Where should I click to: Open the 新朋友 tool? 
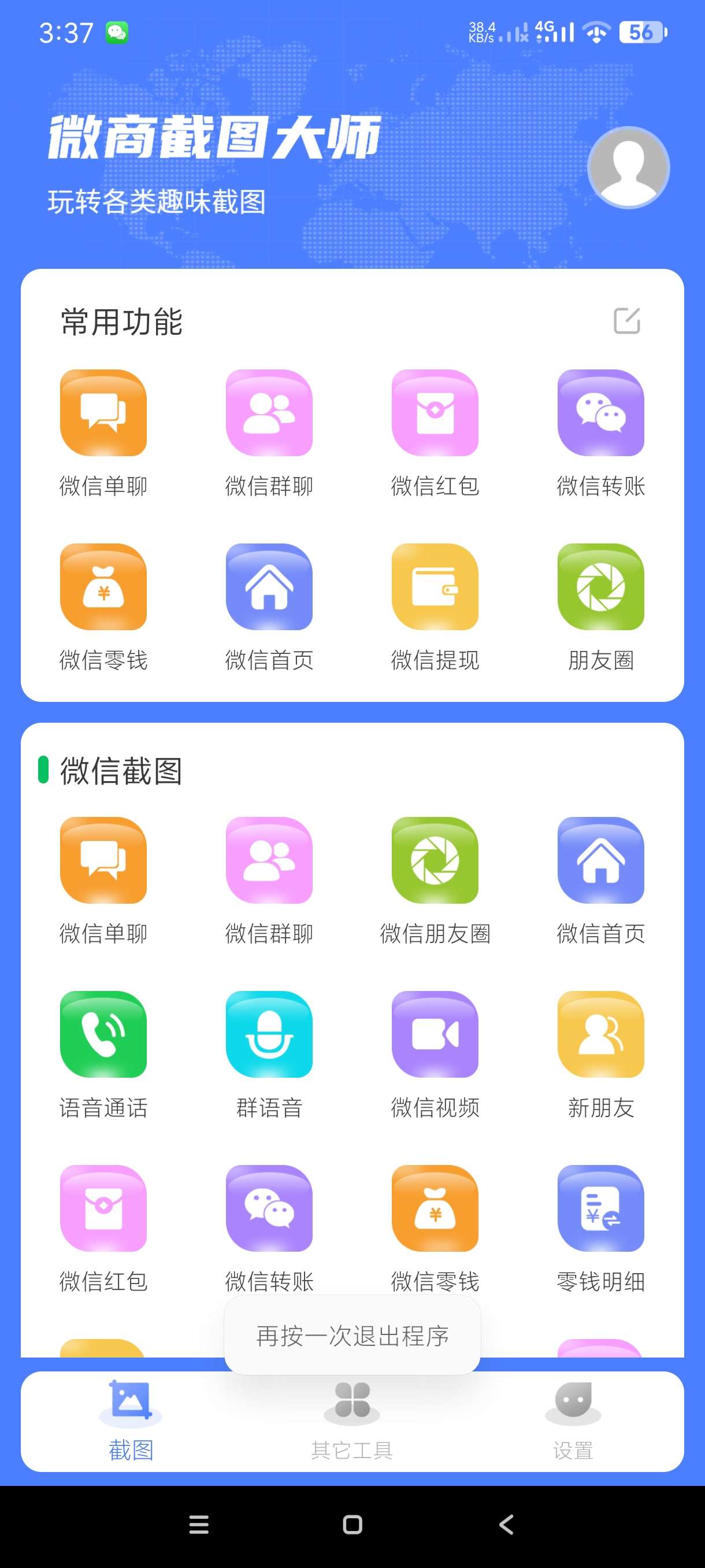[600, 1034]
